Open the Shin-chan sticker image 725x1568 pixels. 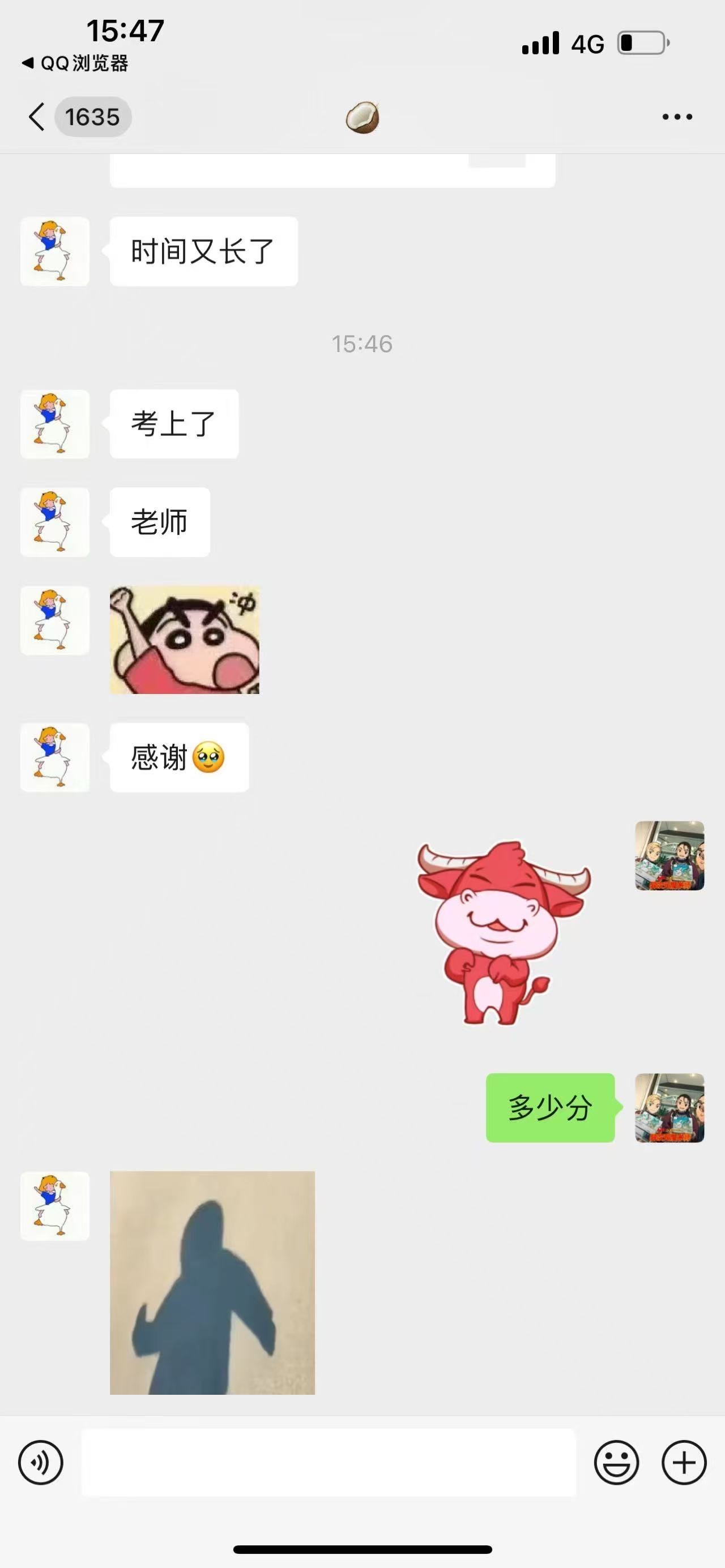coord(185,640)
